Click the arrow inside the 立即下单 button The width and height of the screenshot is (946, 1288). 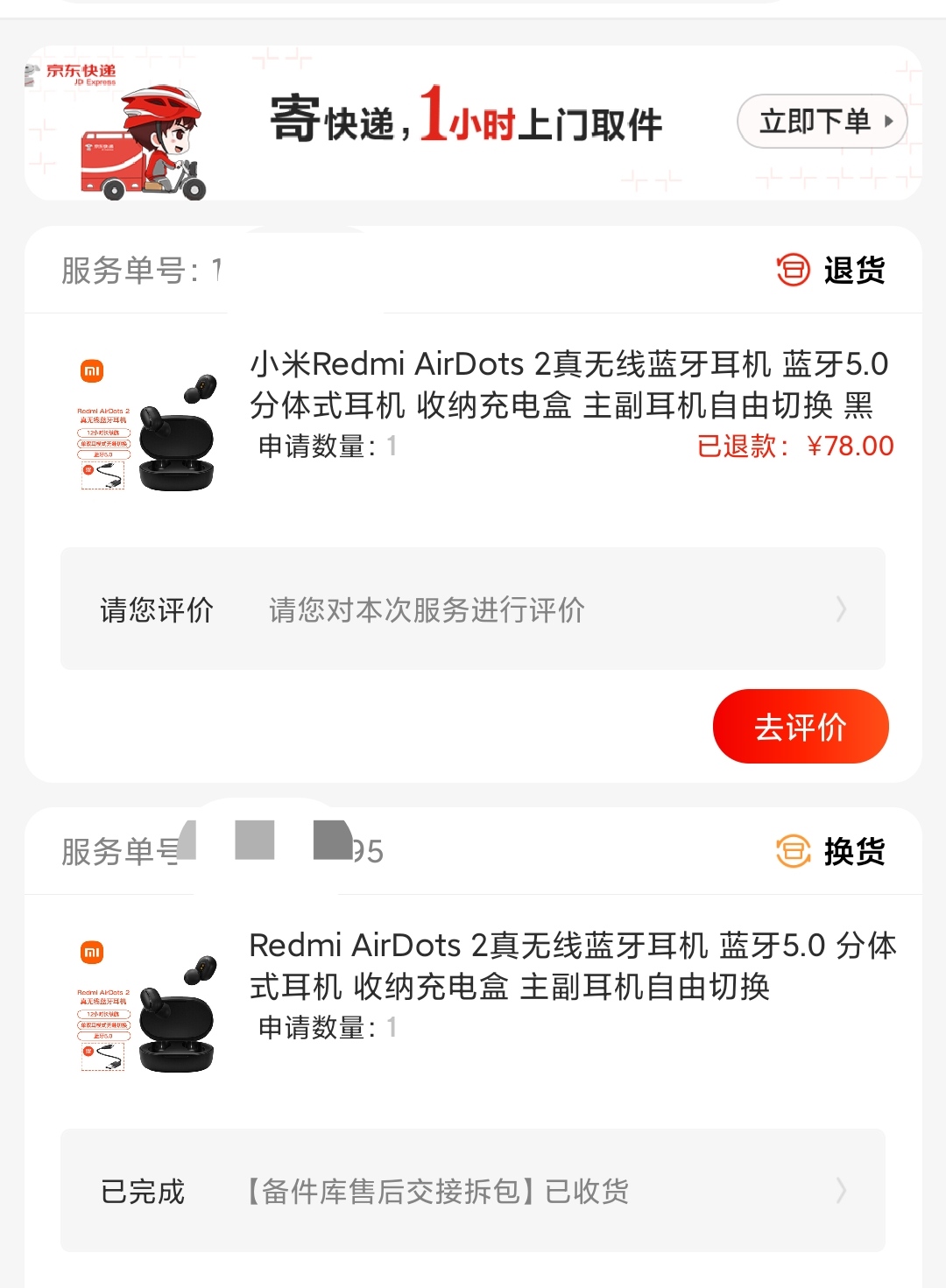coord(887,122)
